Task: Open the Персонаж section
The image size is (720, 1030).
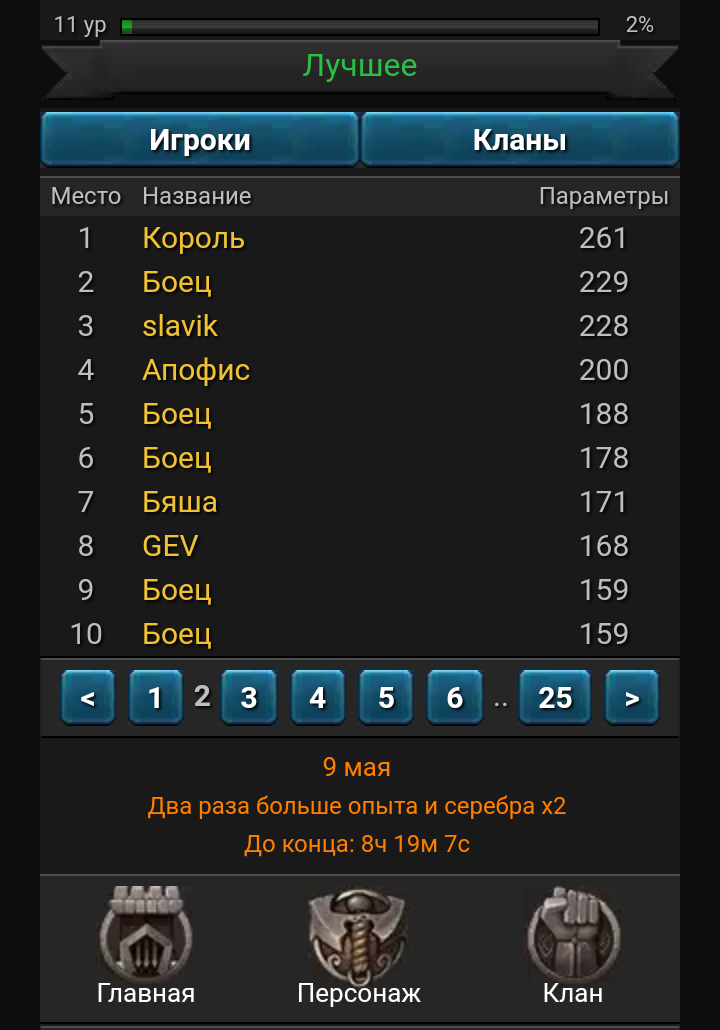Action: click(x=359, y=946)
